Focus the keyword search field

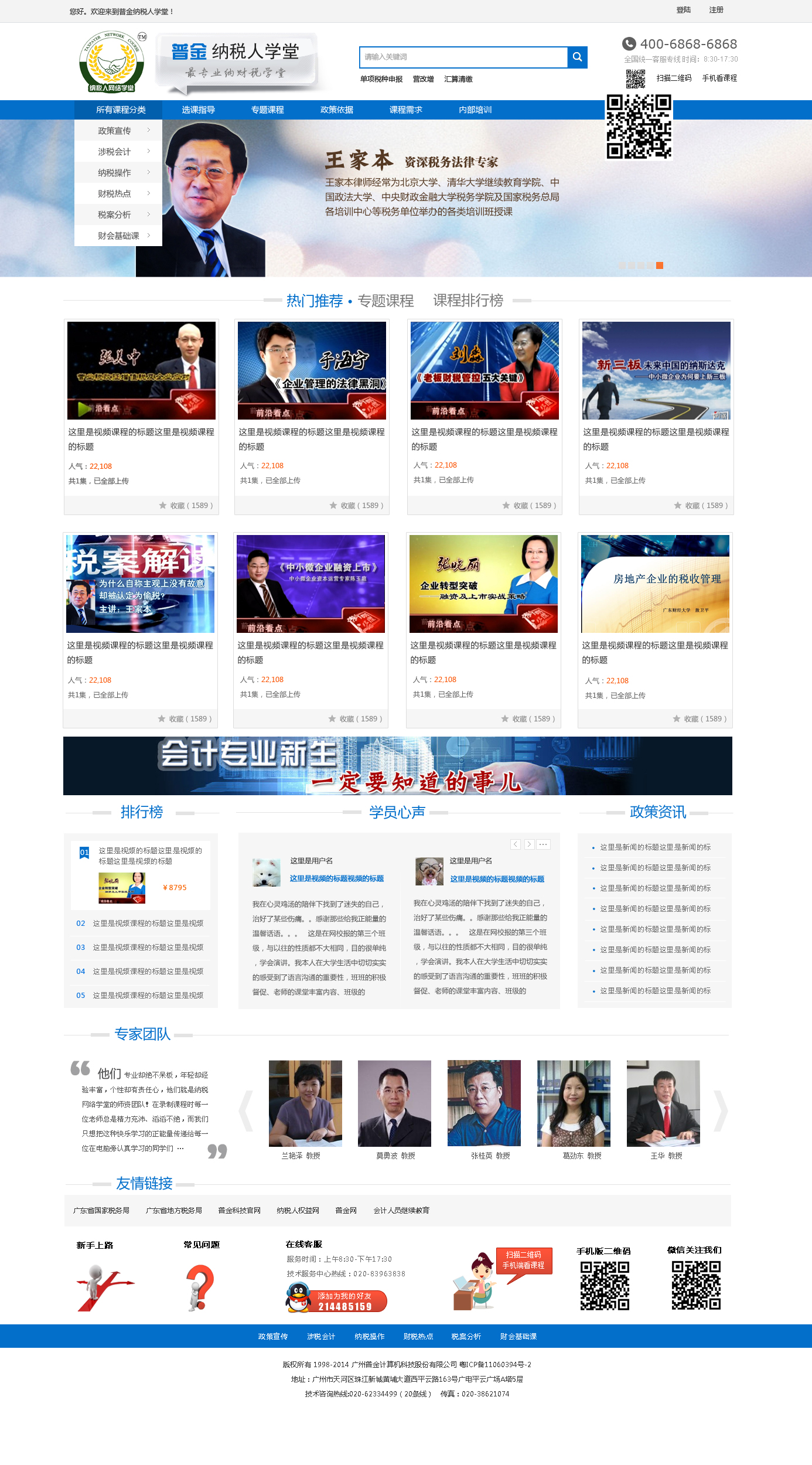[463, 57]
